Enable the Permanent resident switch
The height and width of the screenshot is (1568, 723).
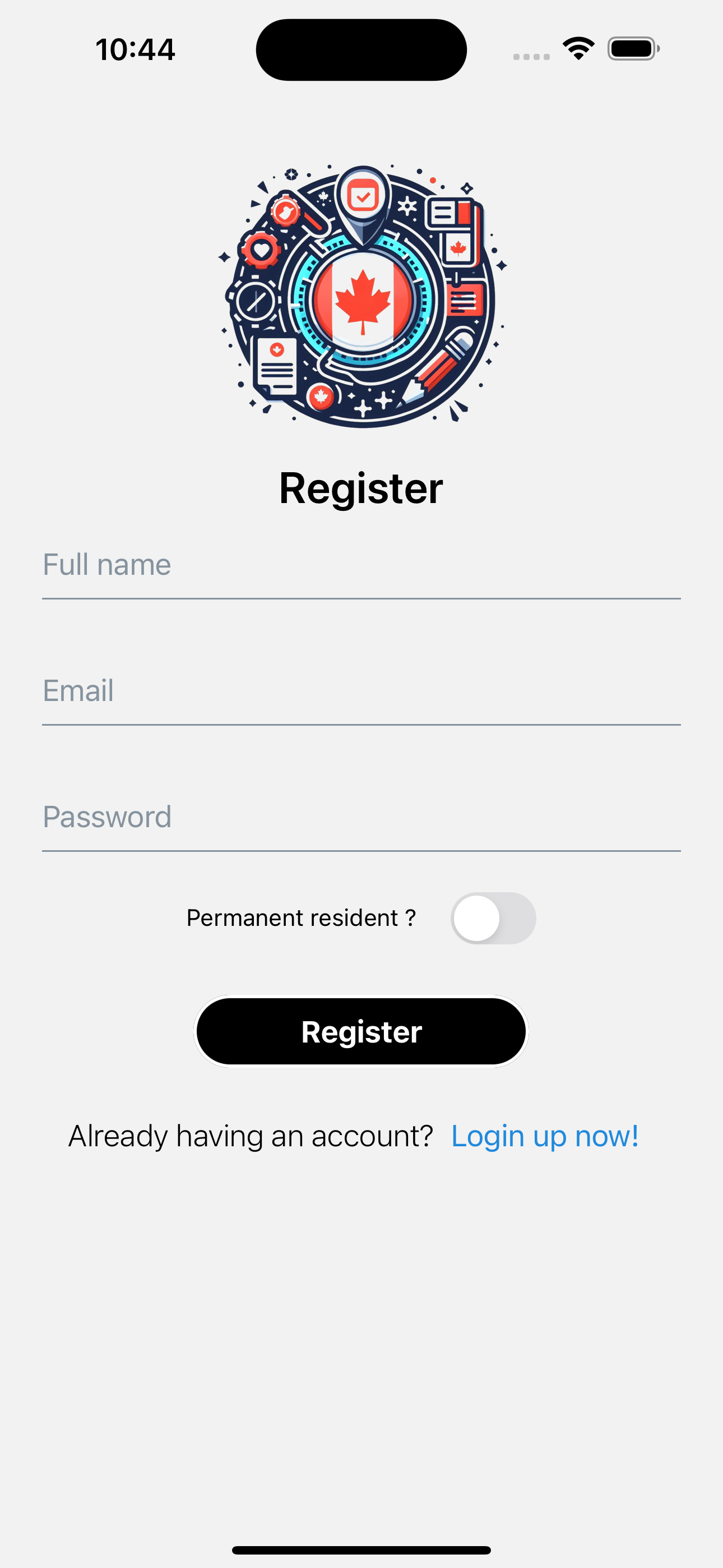point(493,918)
